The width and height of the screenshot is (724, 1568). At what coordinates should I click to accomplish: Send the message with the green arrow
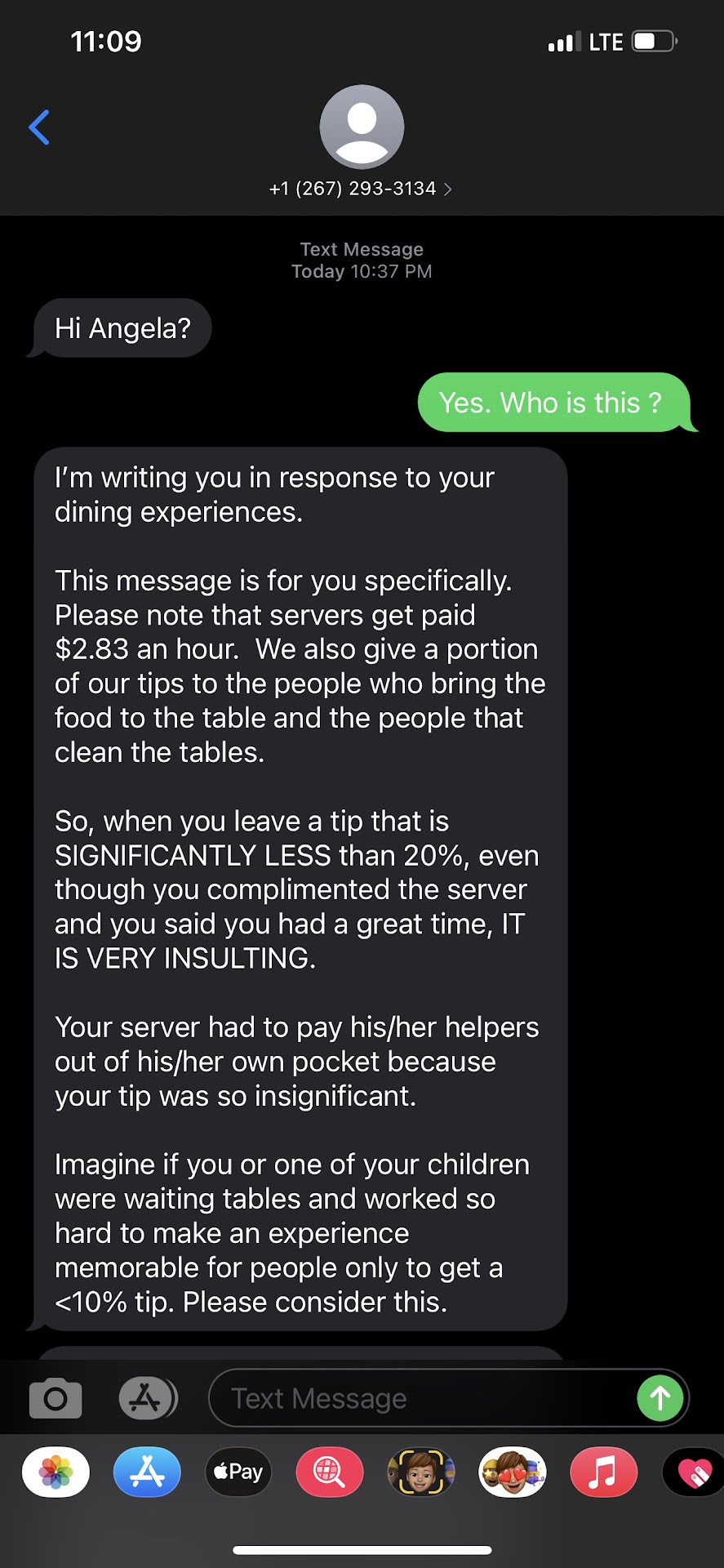[660, 1398]
